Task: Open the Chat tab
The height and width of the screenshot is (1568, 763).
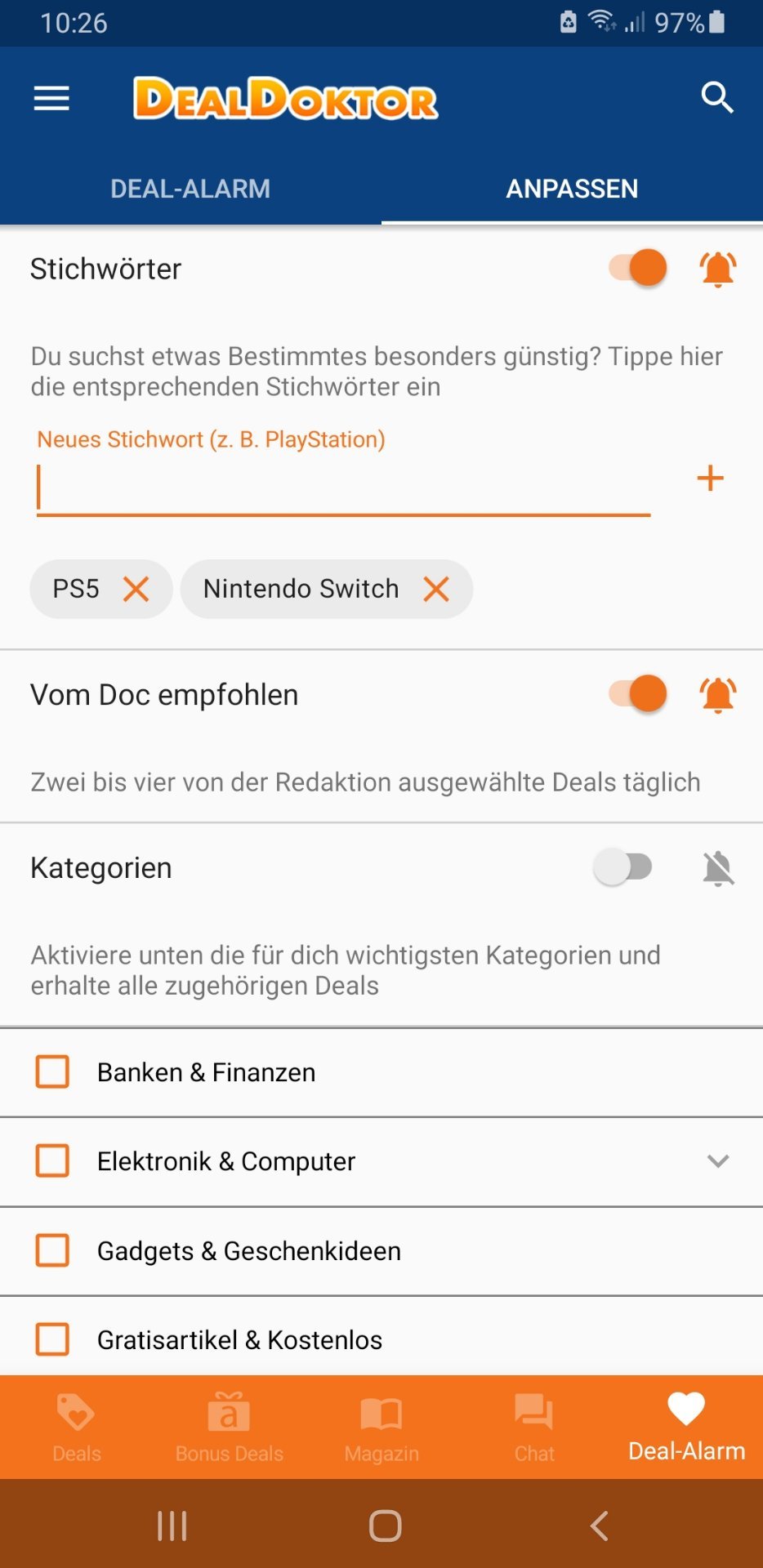Action: coord(534,1427)
